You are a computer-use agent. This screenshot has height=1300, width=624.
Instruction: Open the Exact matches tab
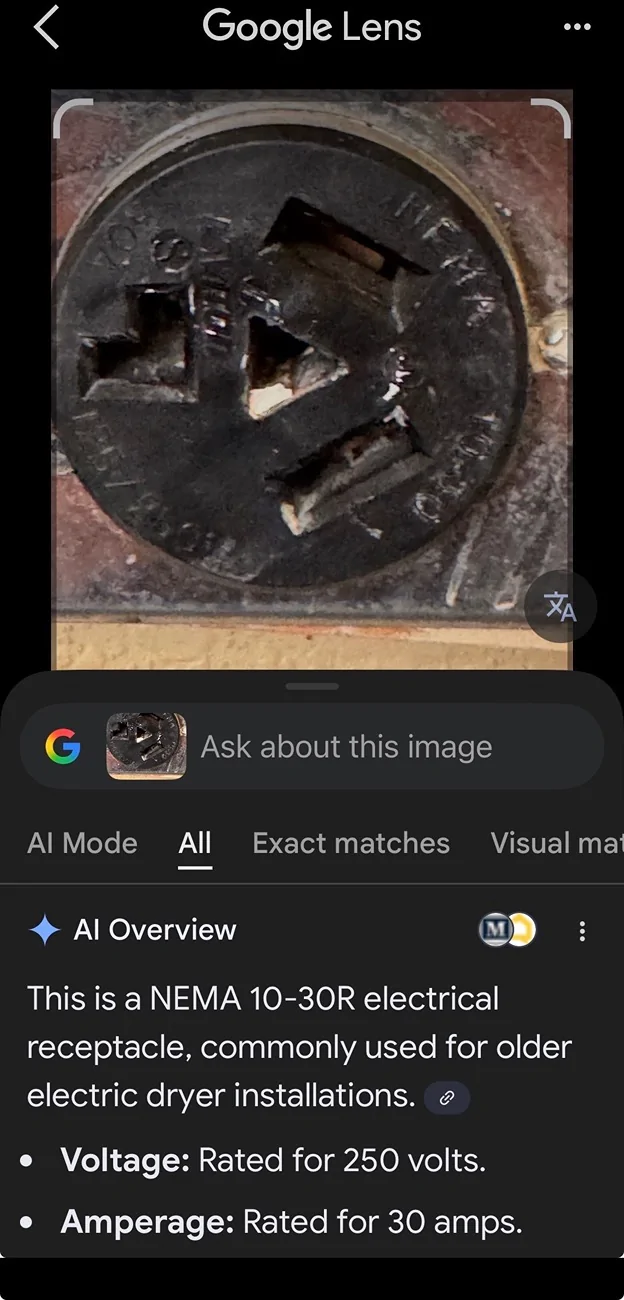(x=351, y=843)
